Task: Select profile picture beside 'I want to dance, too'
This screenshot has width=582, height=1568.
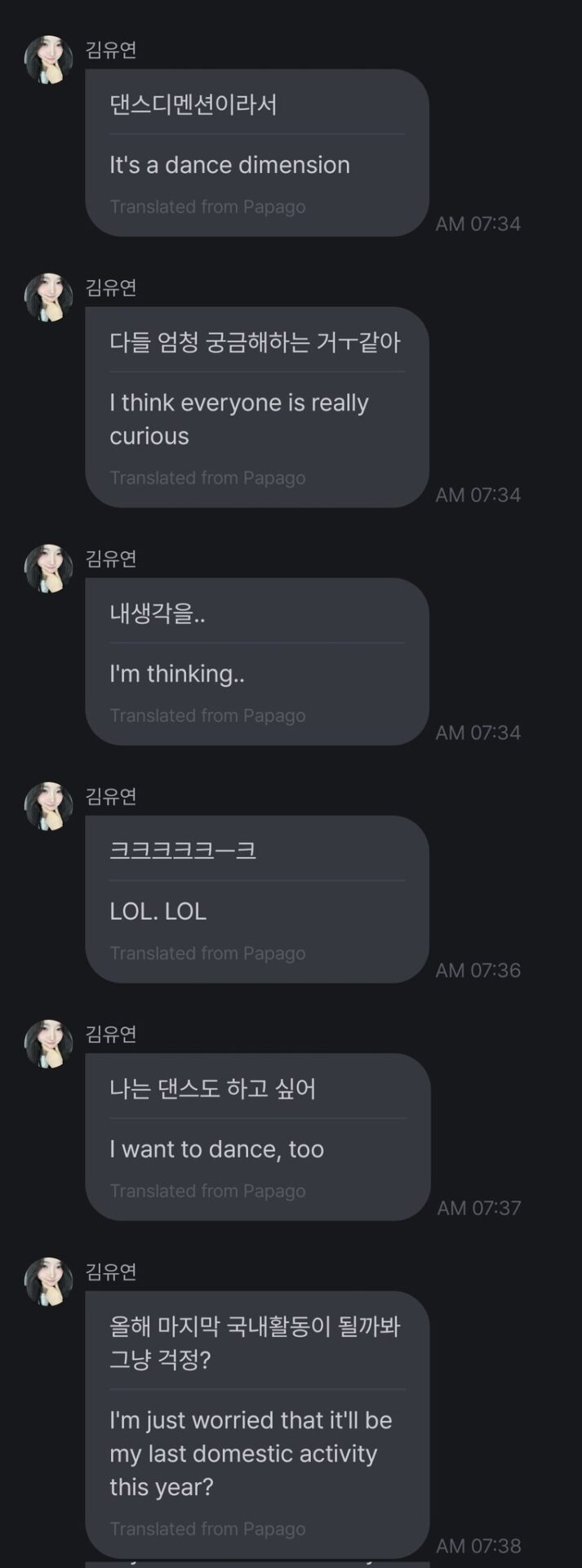Action: tap(48, 1044)
